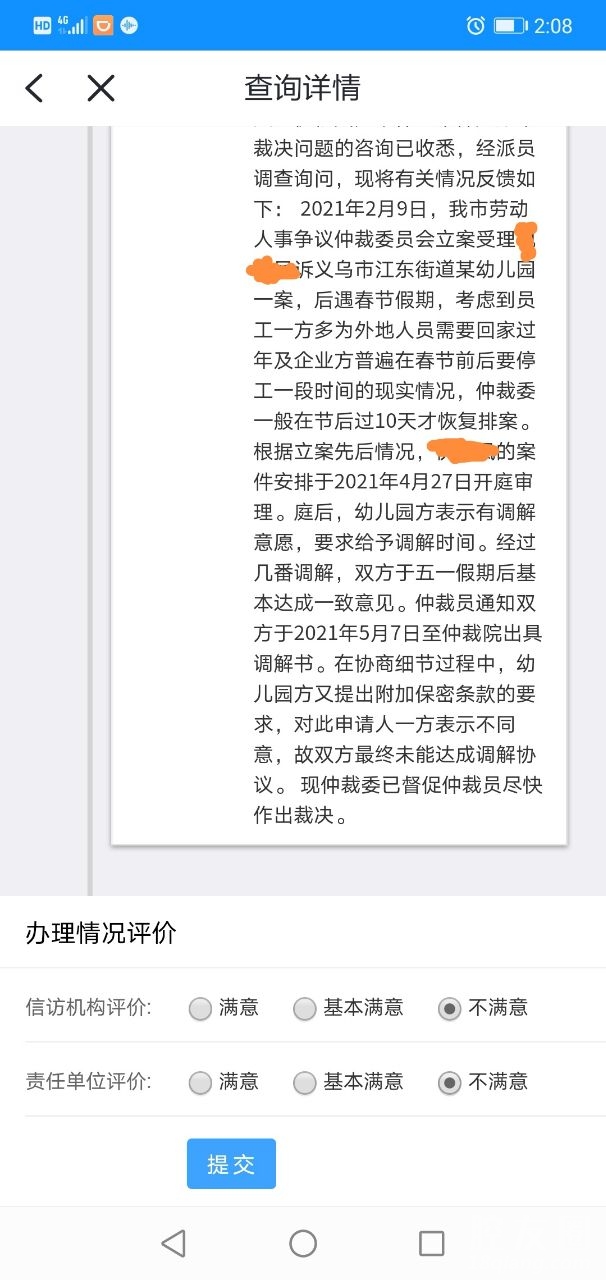This screenshot has height=1280, width=606.
Task: Mark 信访机构评价 as 不满意
Action: 450,1008
